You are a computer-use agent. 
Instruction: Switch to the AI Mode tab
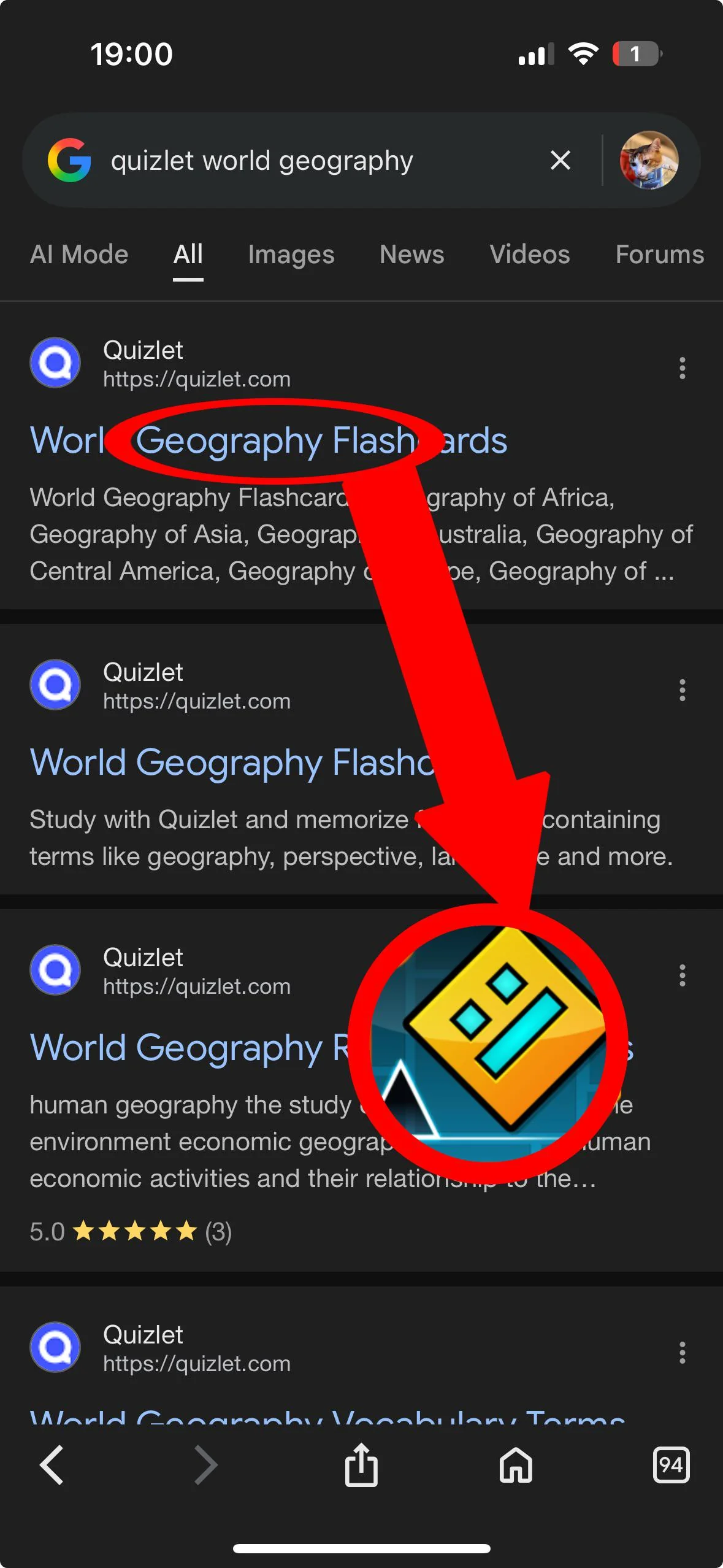[79, 255]
